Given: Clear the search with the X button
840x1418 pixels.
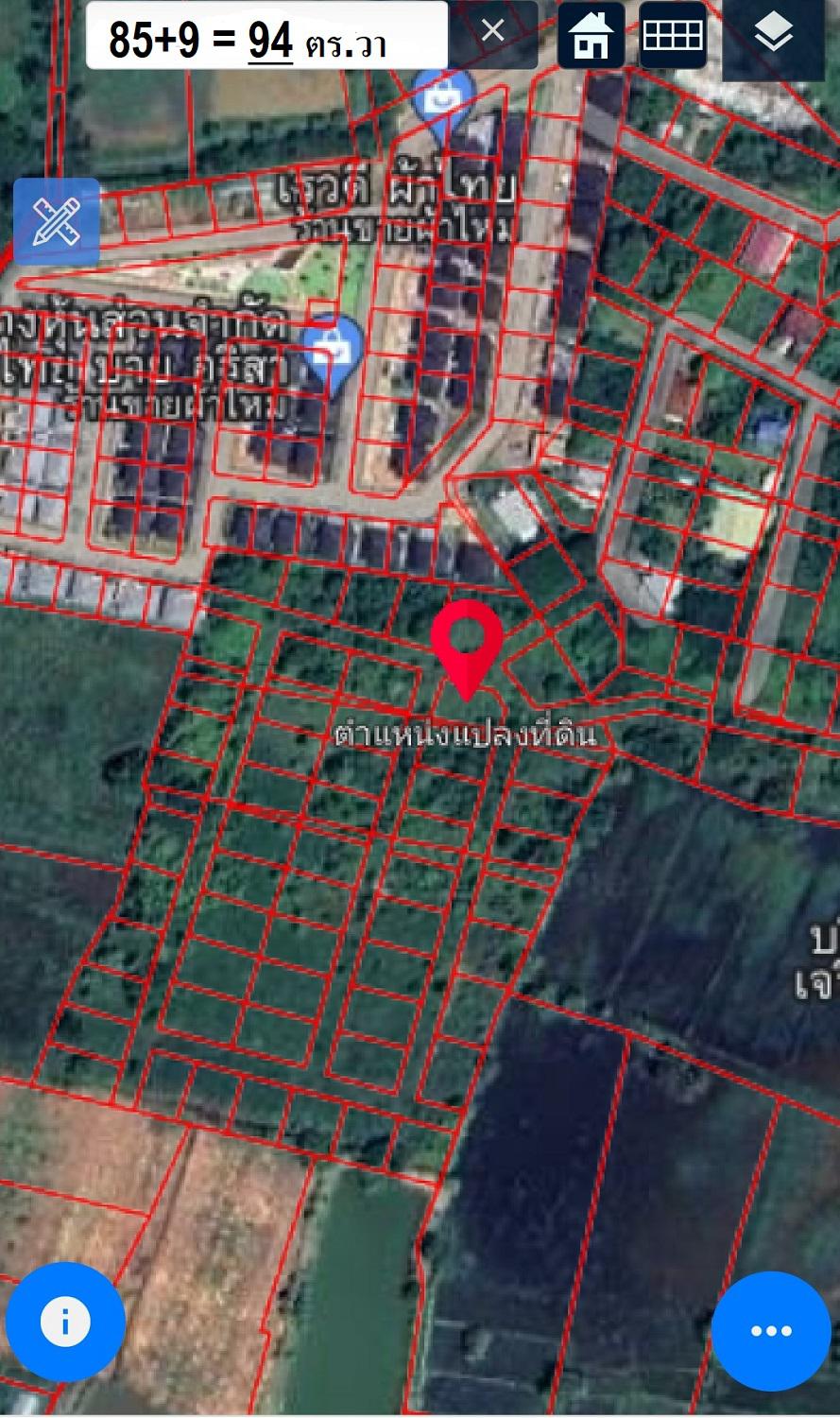Looking at the screenshot, I should tap(492, 31).
